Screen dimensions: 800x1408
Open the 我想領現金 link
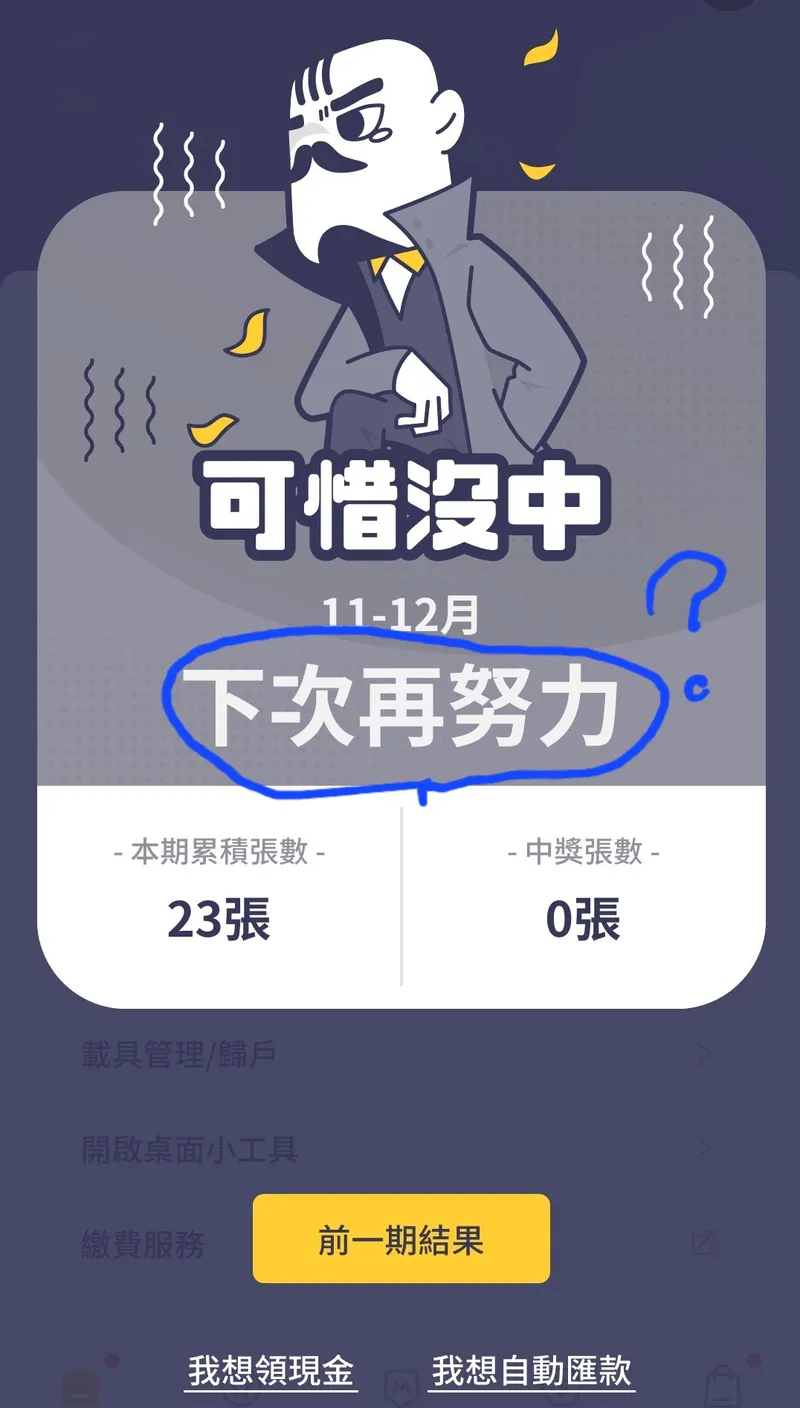271,1370
